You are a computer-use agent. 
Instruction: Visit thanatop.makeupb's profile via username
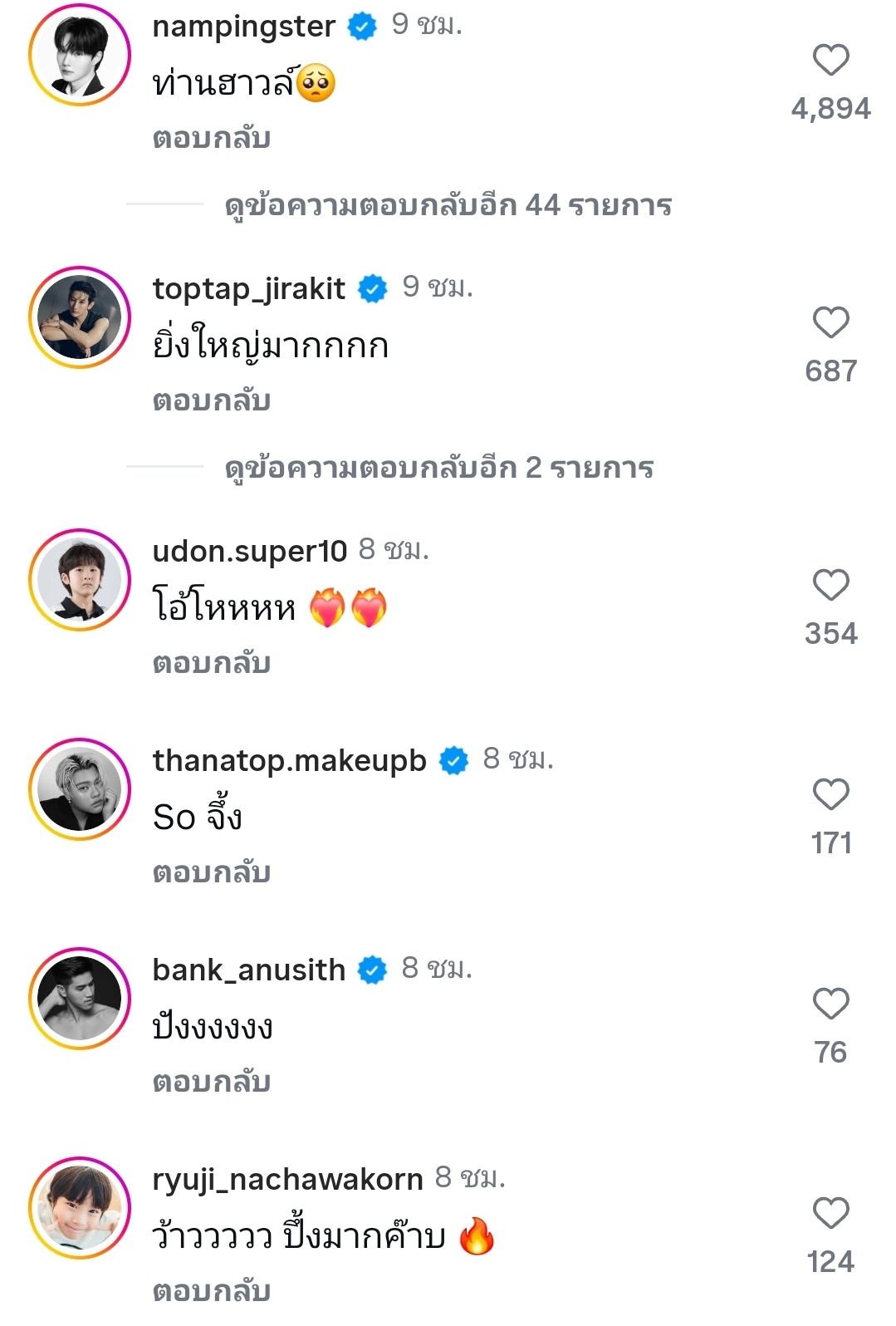pos(289,760)
